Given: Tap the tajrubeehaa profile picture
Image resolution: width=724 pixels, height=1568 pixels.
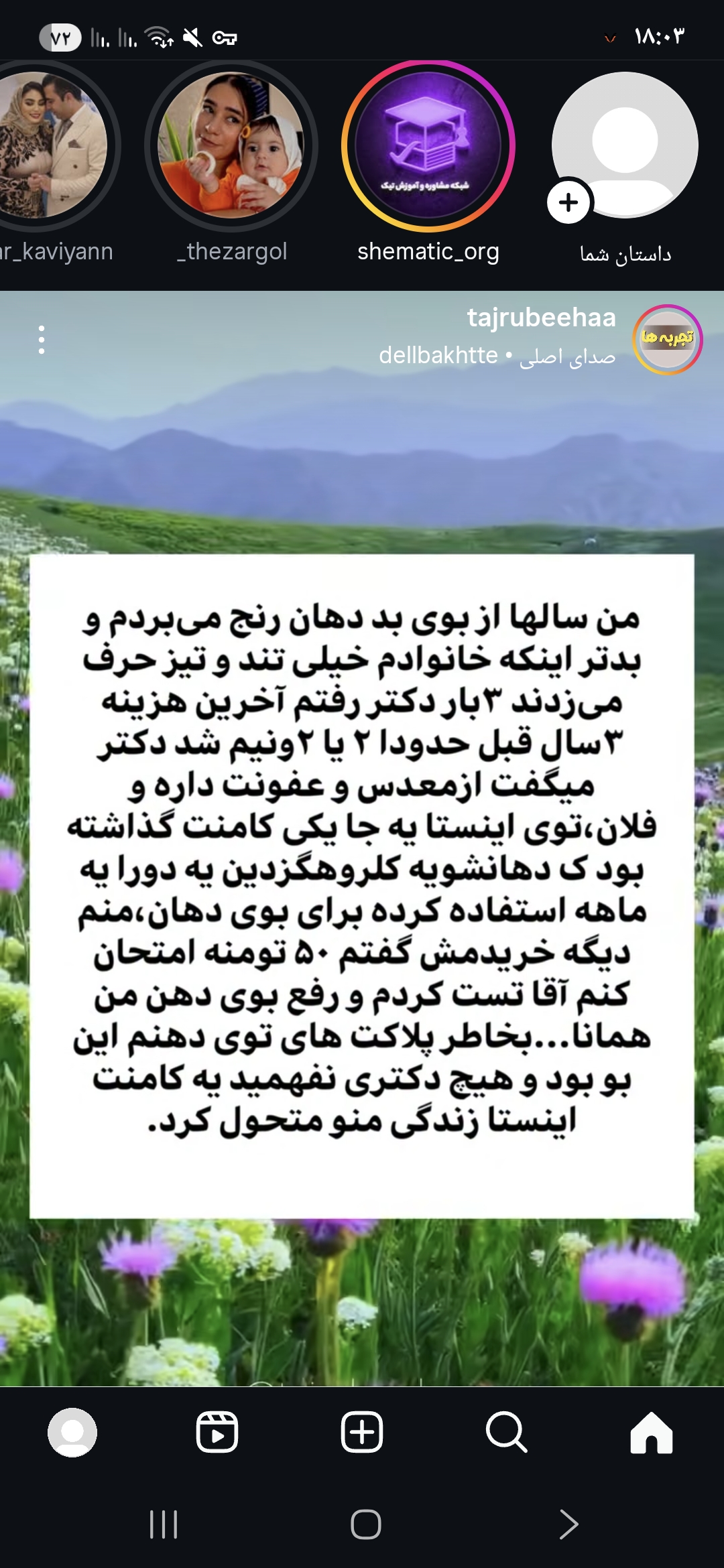Looking at the screenshot, I should (667, 339).
